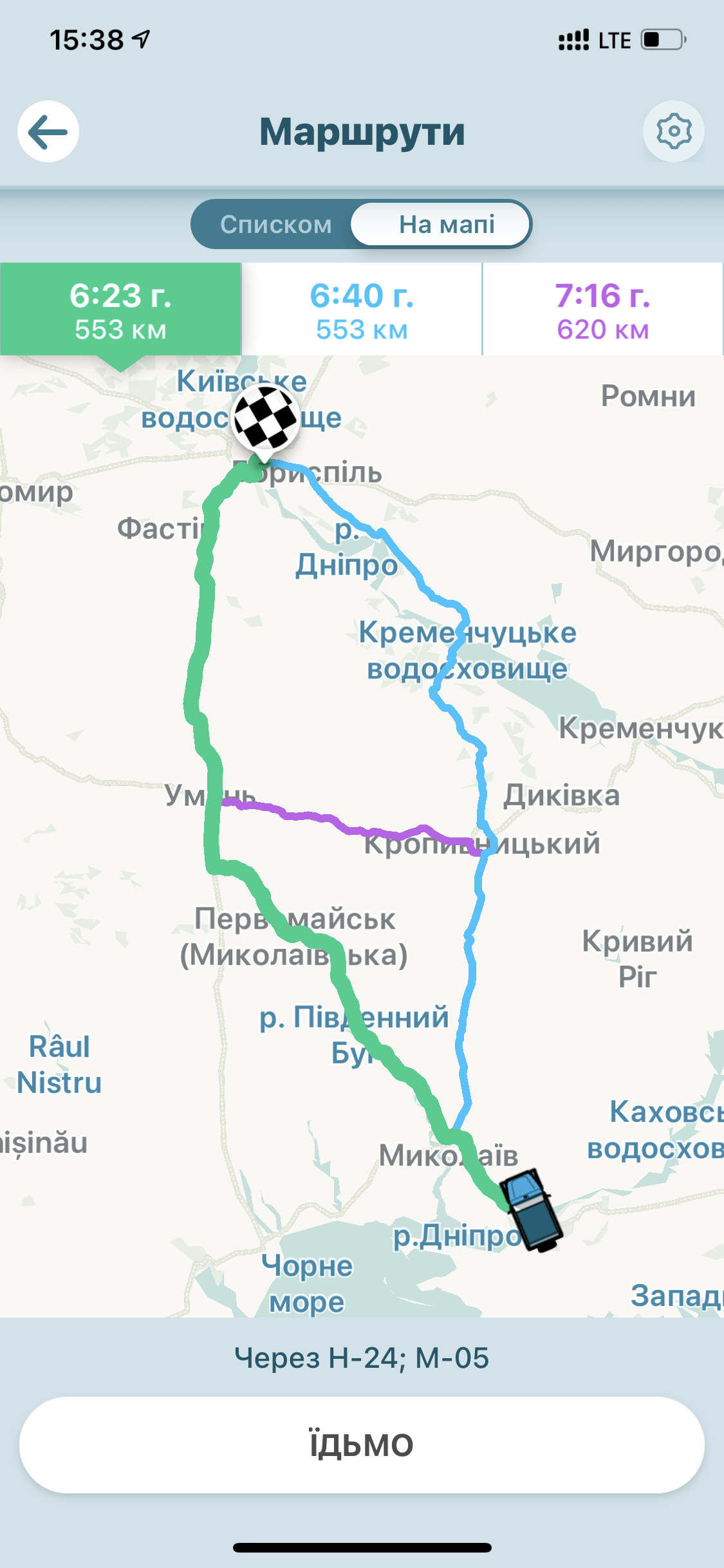Select the 6:40 г. 553 км route
The height and width of the screenshot is (1568, 724).
362,310
